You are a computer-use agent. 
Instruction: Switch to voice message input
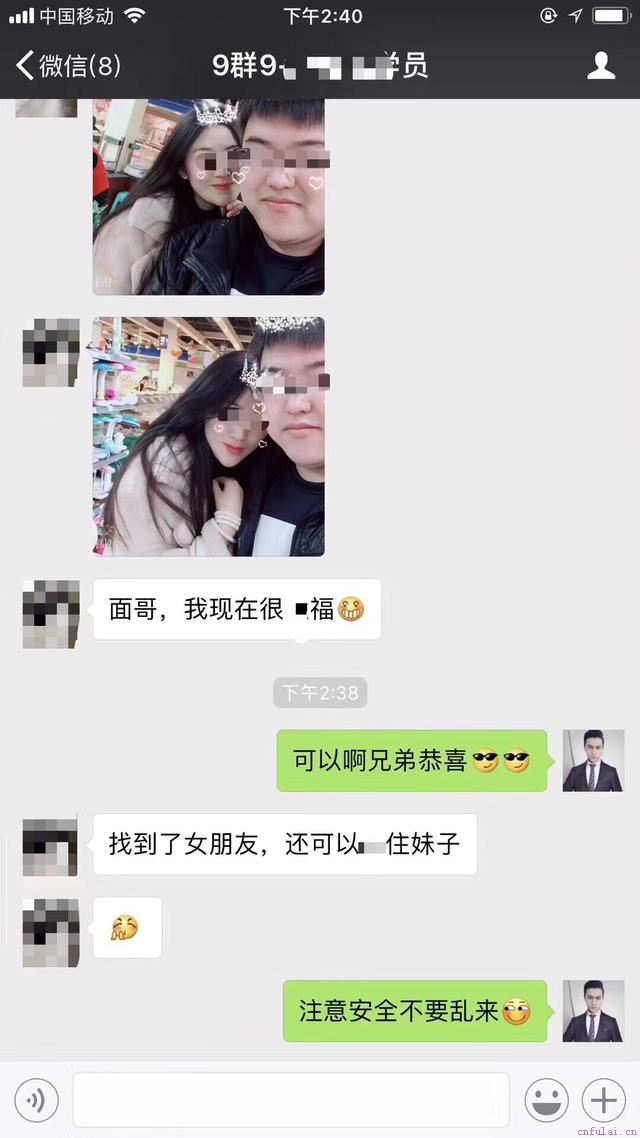(x=36, y=1101)
